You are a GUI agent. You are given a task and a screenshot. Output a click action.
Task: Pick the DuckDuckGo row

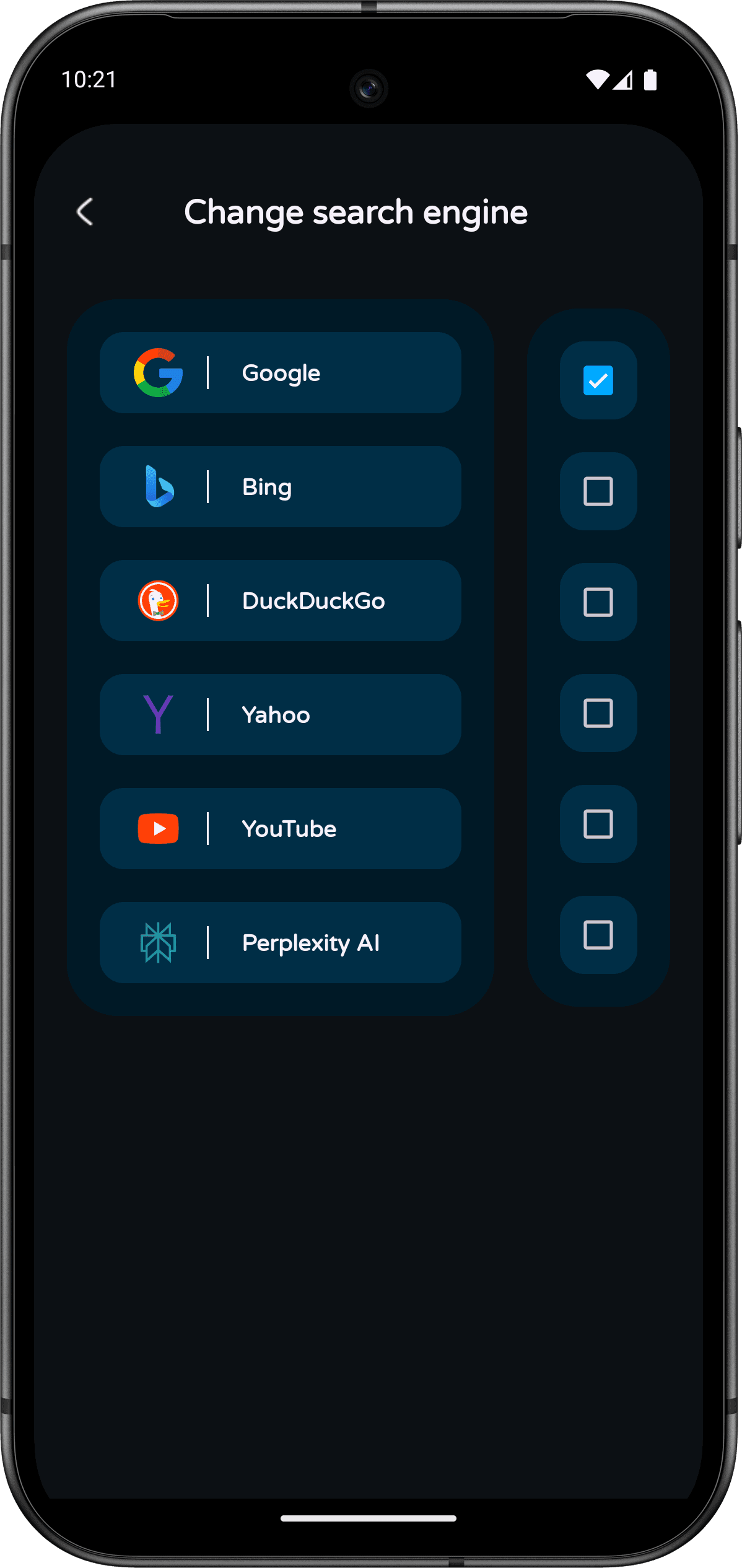(x=280, y=601)
